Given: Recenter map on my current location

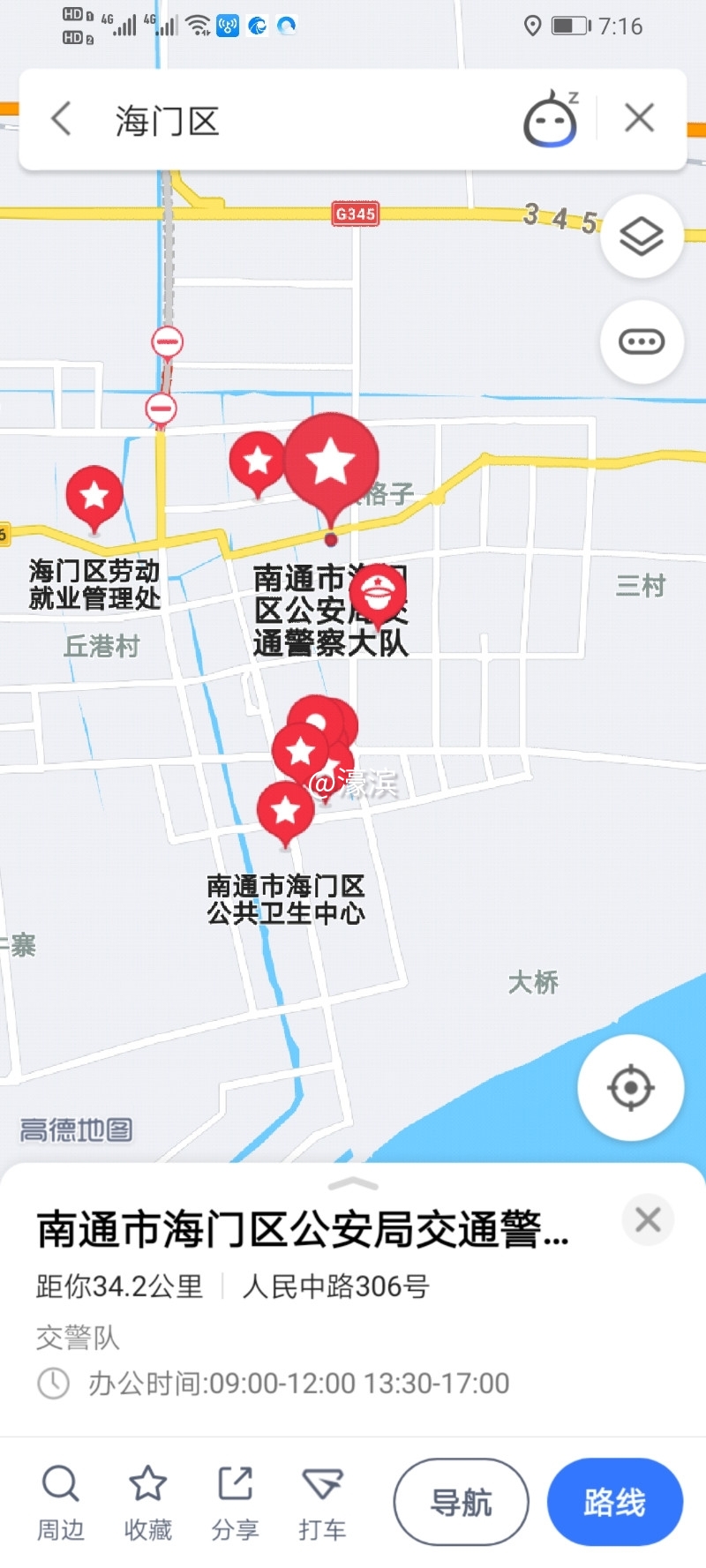Looking at the screenshot, I should pos(630,1087).
